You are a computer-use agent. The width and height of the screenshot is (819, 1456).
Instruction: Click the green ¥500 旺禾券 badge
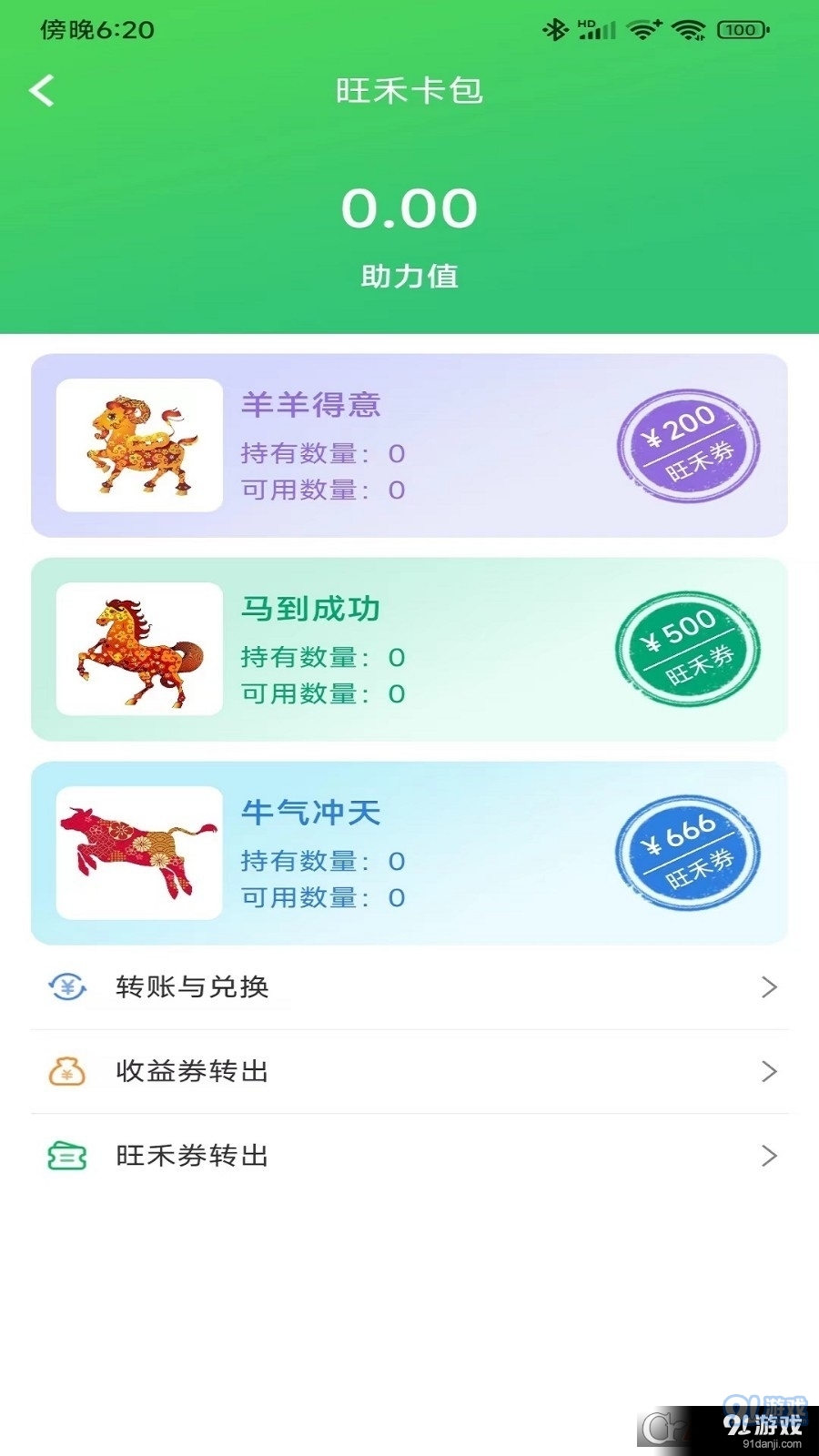(x=689, y=649)
